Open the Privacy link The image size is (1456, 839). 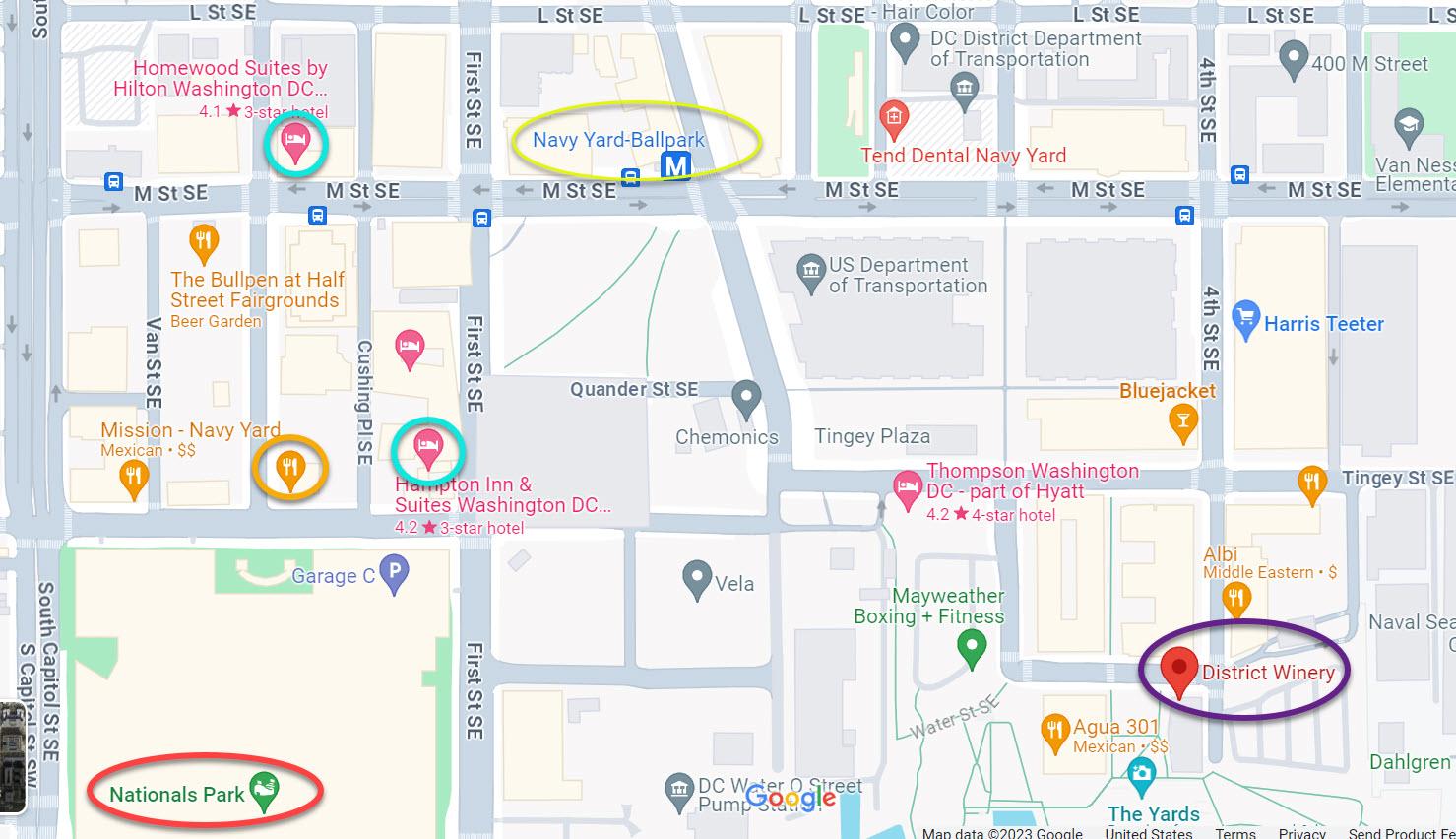point(1301,833)
